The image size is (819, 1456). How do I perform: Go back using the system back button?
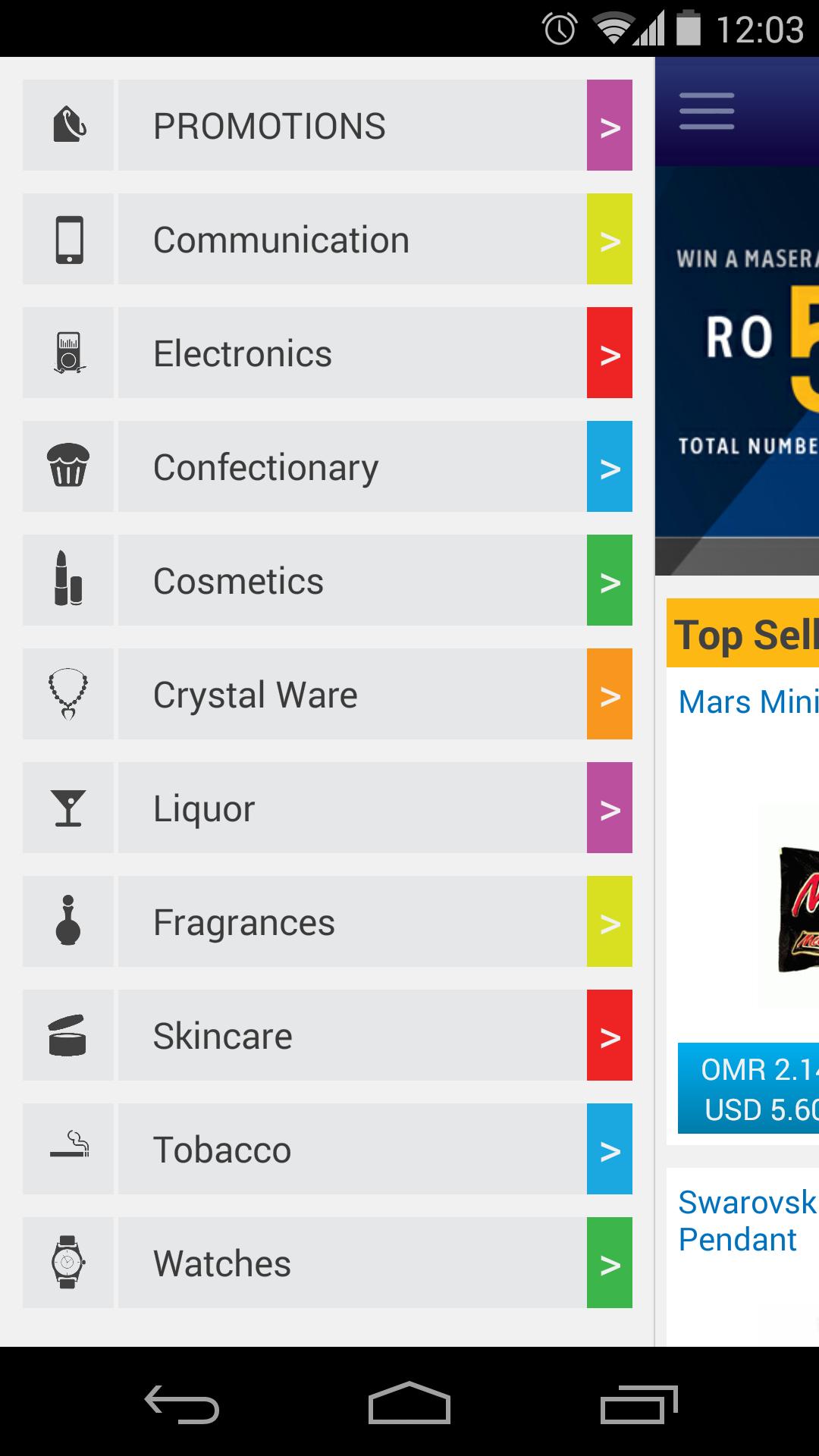pyautogui.click(x=182, y=1403)
